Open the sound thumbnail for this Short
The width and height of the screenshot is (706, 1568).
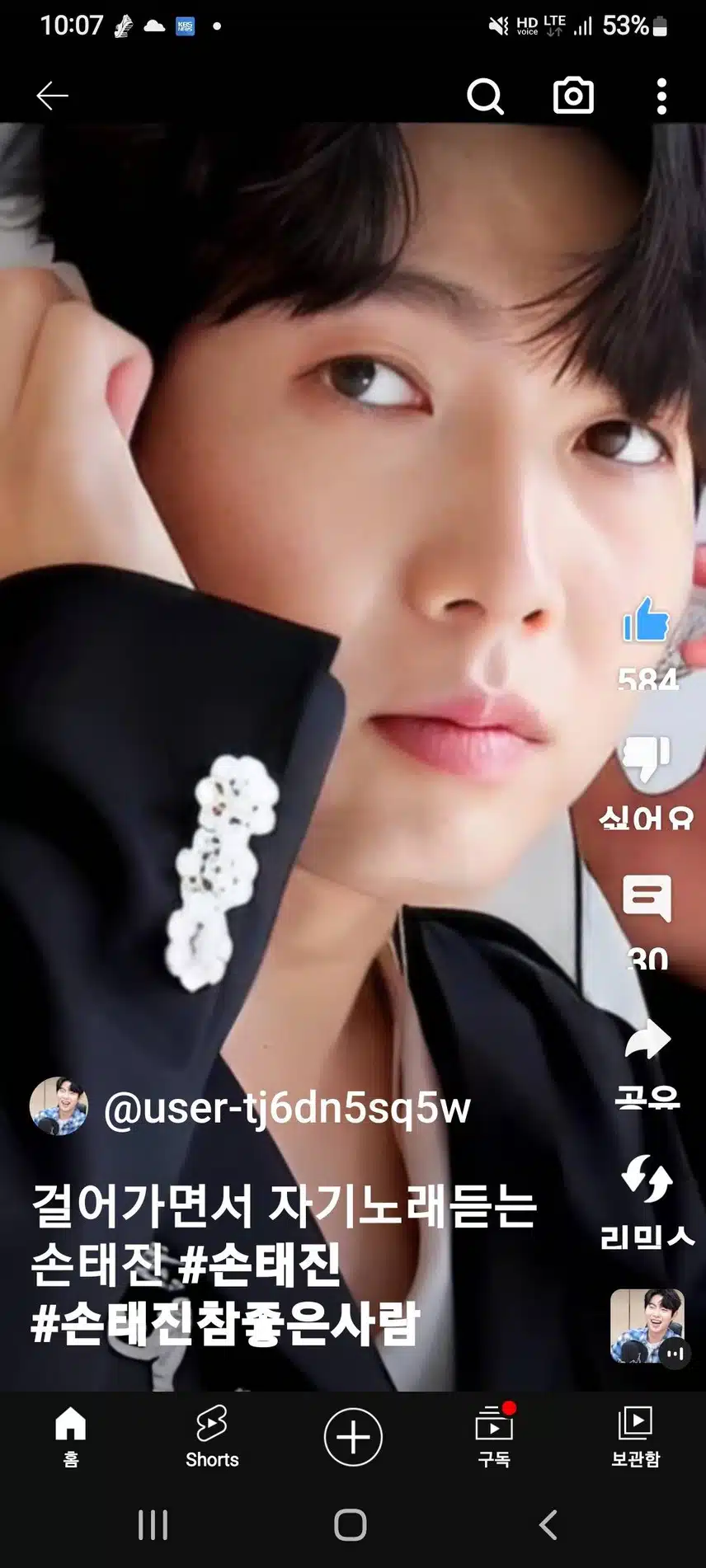647,1326
